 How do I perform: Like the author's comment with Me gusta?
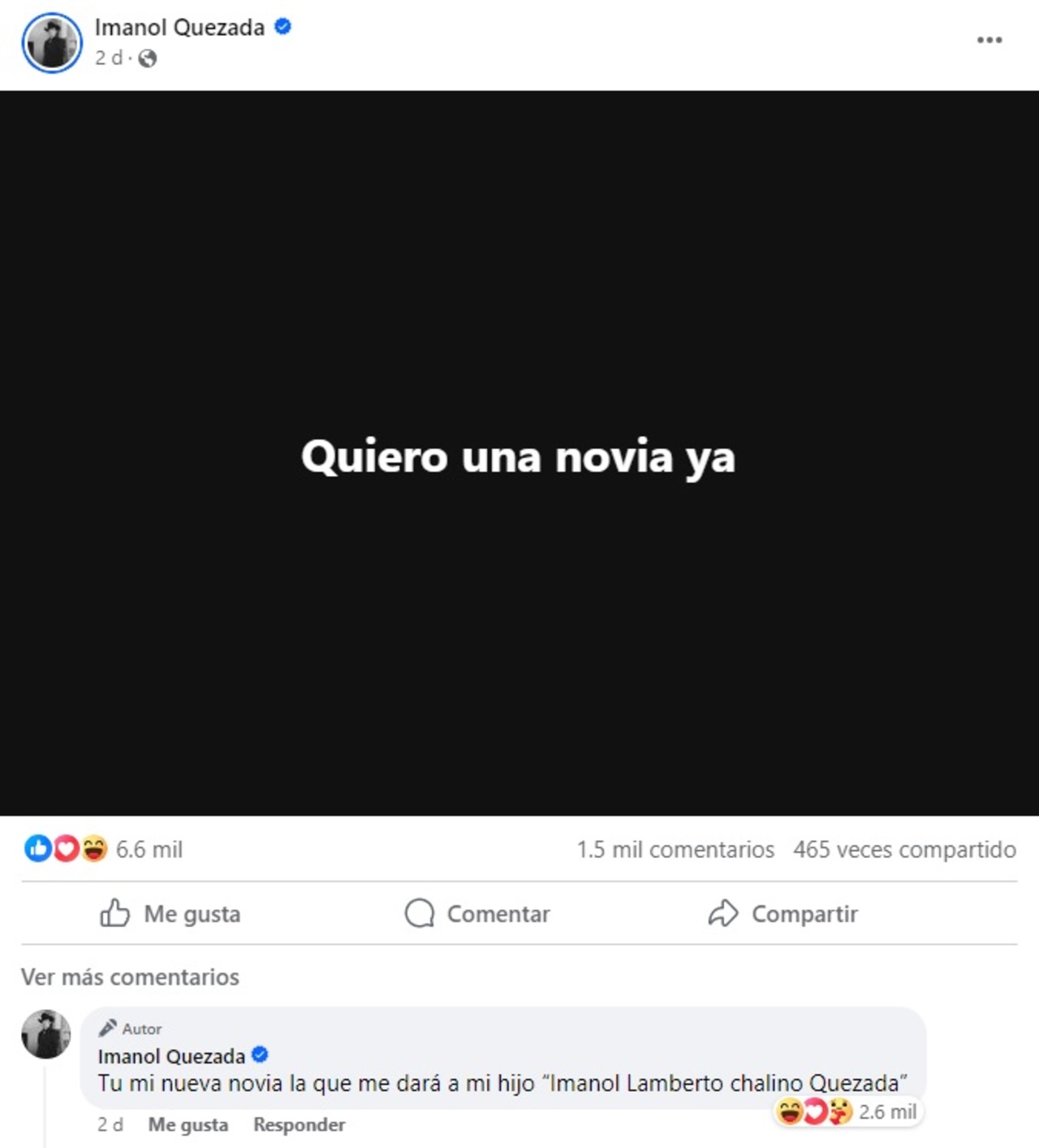coord(188,1124)
